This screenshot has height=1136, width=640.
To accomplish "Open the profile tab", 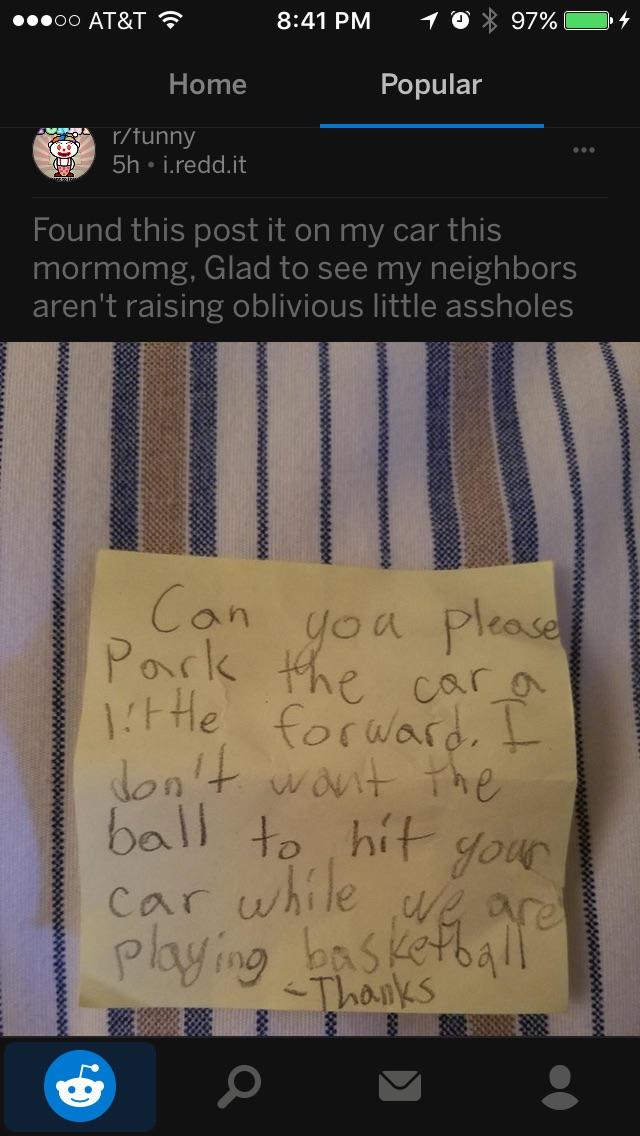I will coord(559,1087).
